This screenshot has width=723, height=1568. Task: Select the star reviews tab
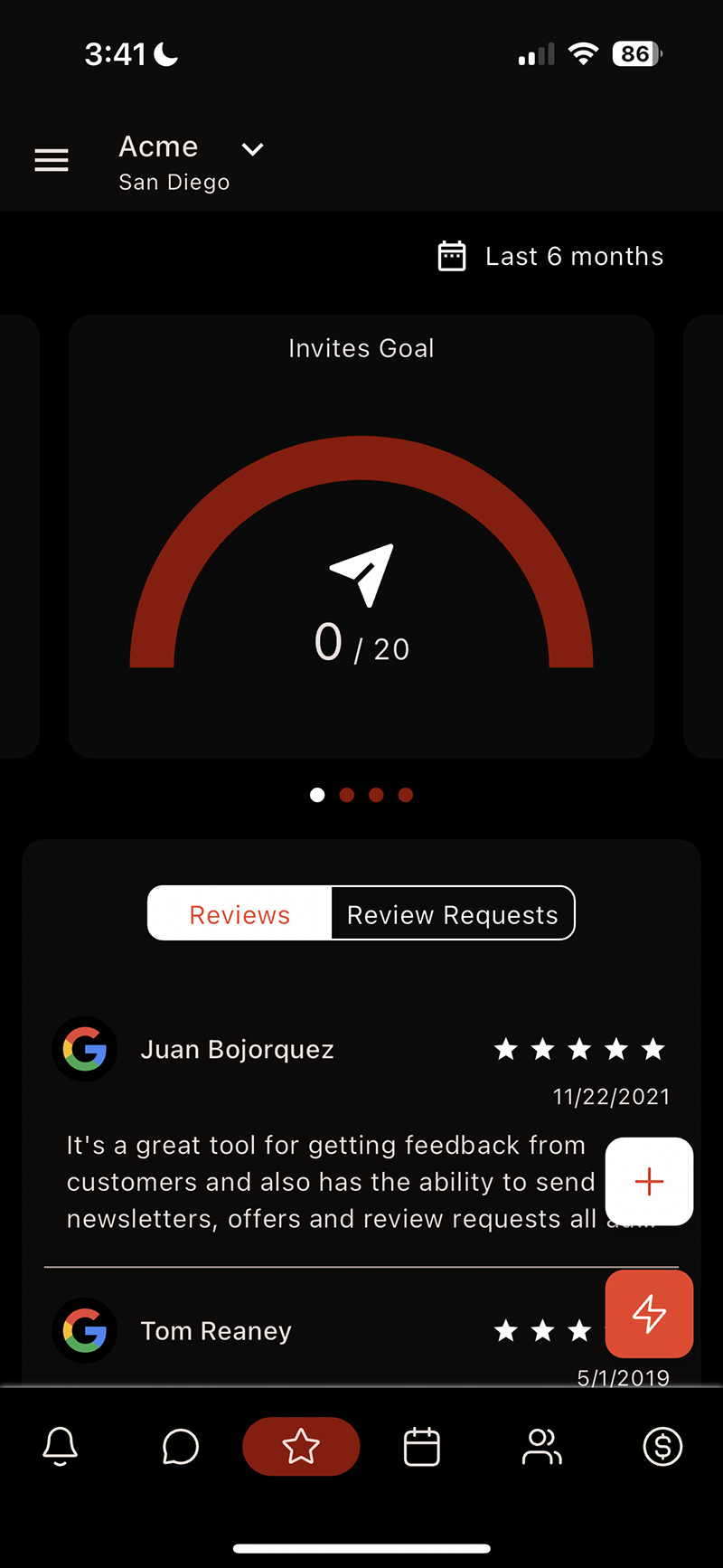[x=301, y=1446]
